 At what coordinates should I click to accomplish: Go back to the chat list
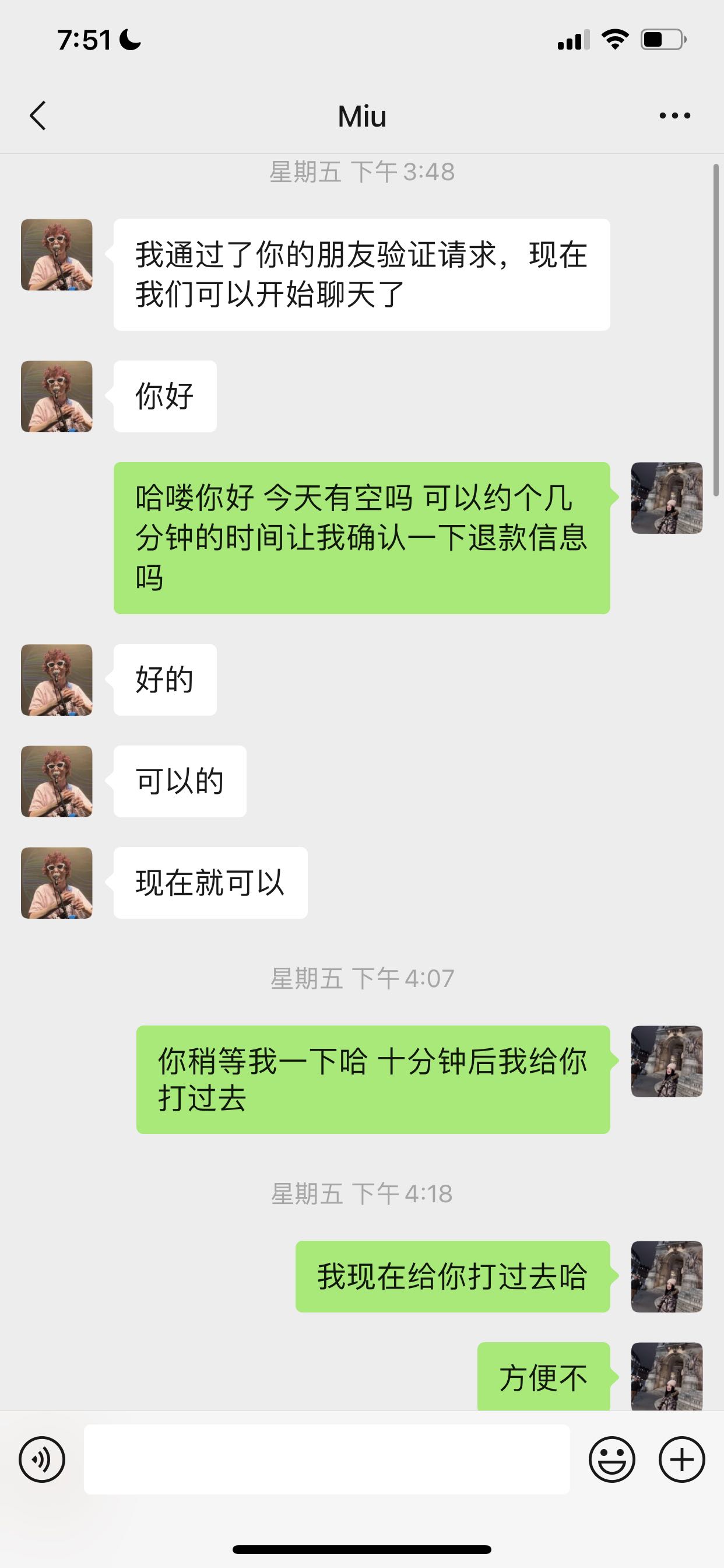pos(38,116)
